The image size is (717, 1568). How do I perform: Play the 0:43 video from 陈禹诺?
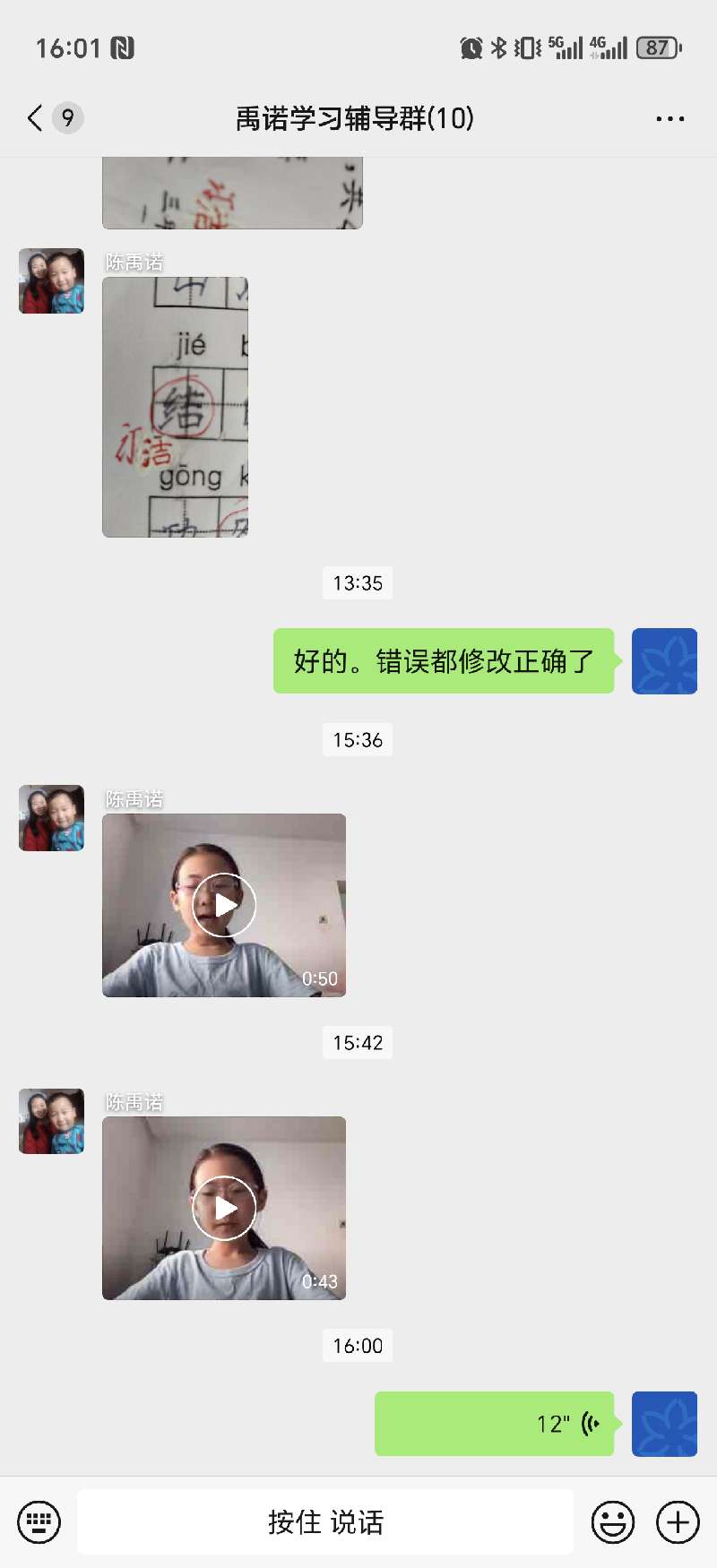(224, 1208)
